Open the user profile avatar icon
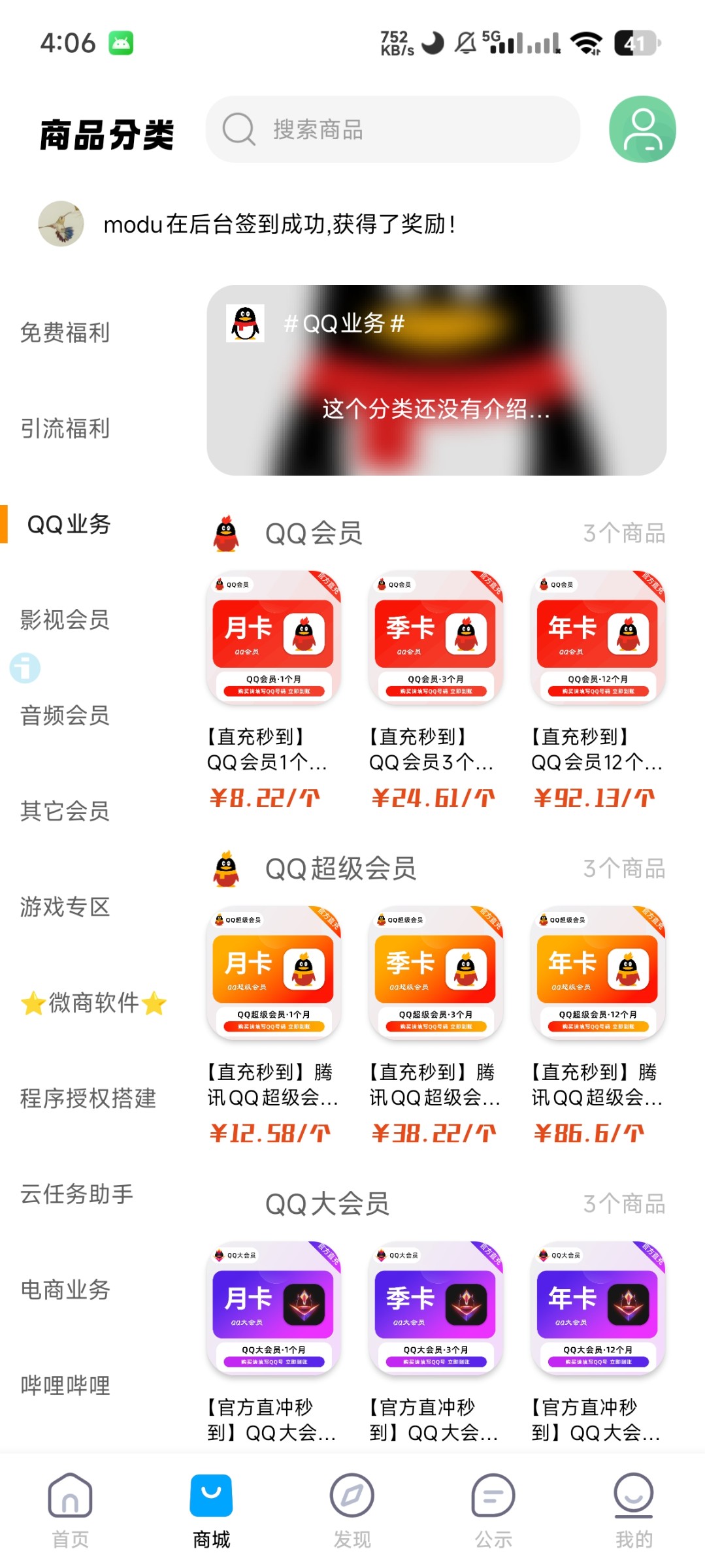The width and height of the screenshot is (705, 1568). click(642, 129)
